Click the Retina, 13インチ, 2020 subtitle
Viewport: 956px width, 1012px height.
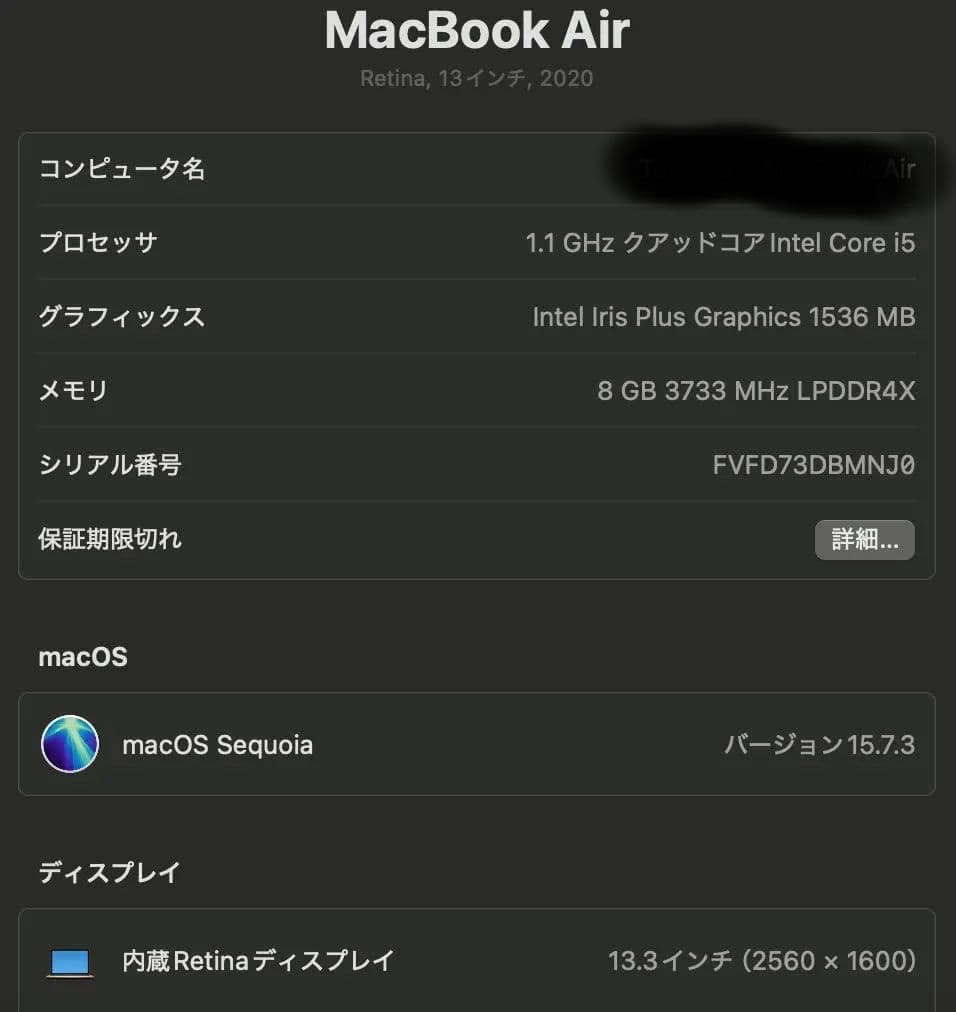(477, 77)
